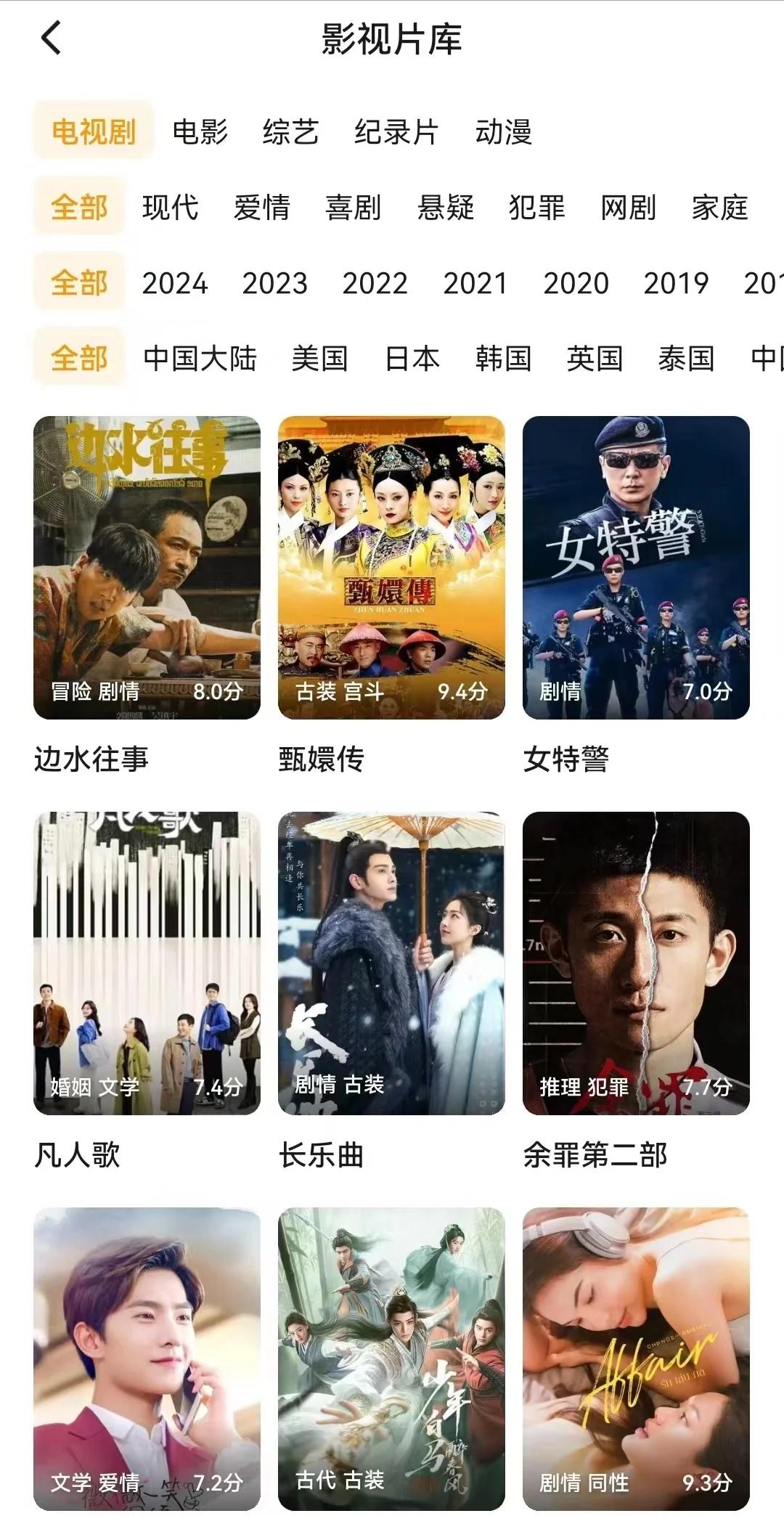
Task: Open the Affair poster rated 9.3分
Action: pyautogui.click(x=636, y=1359)
